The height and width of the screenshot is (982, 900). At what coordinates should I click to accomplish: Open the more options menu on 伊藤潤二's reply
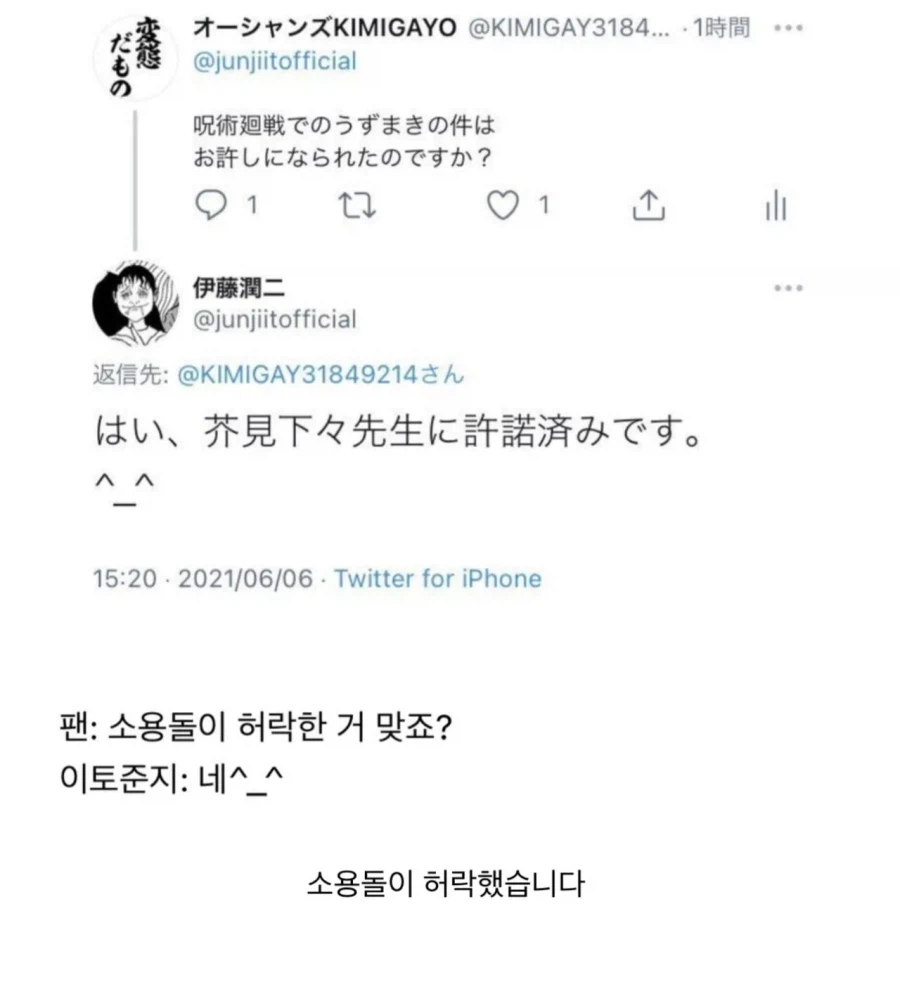click(789, 288)
